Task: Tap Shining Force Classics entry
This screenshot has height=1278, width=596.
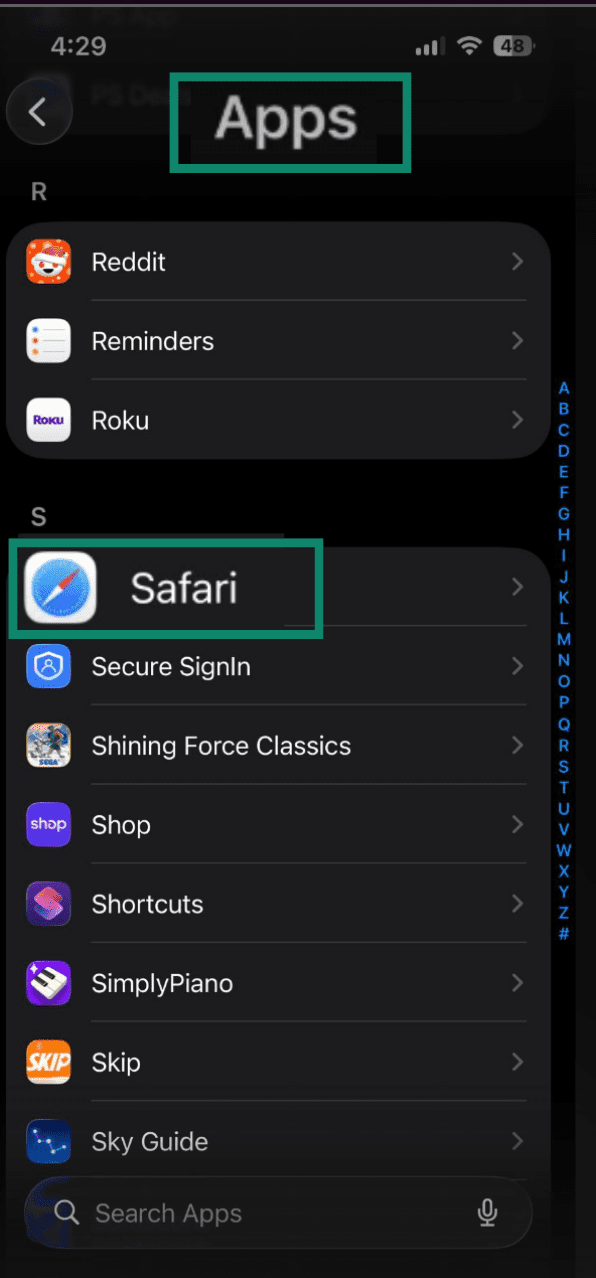Action: [x=278, y=745]
